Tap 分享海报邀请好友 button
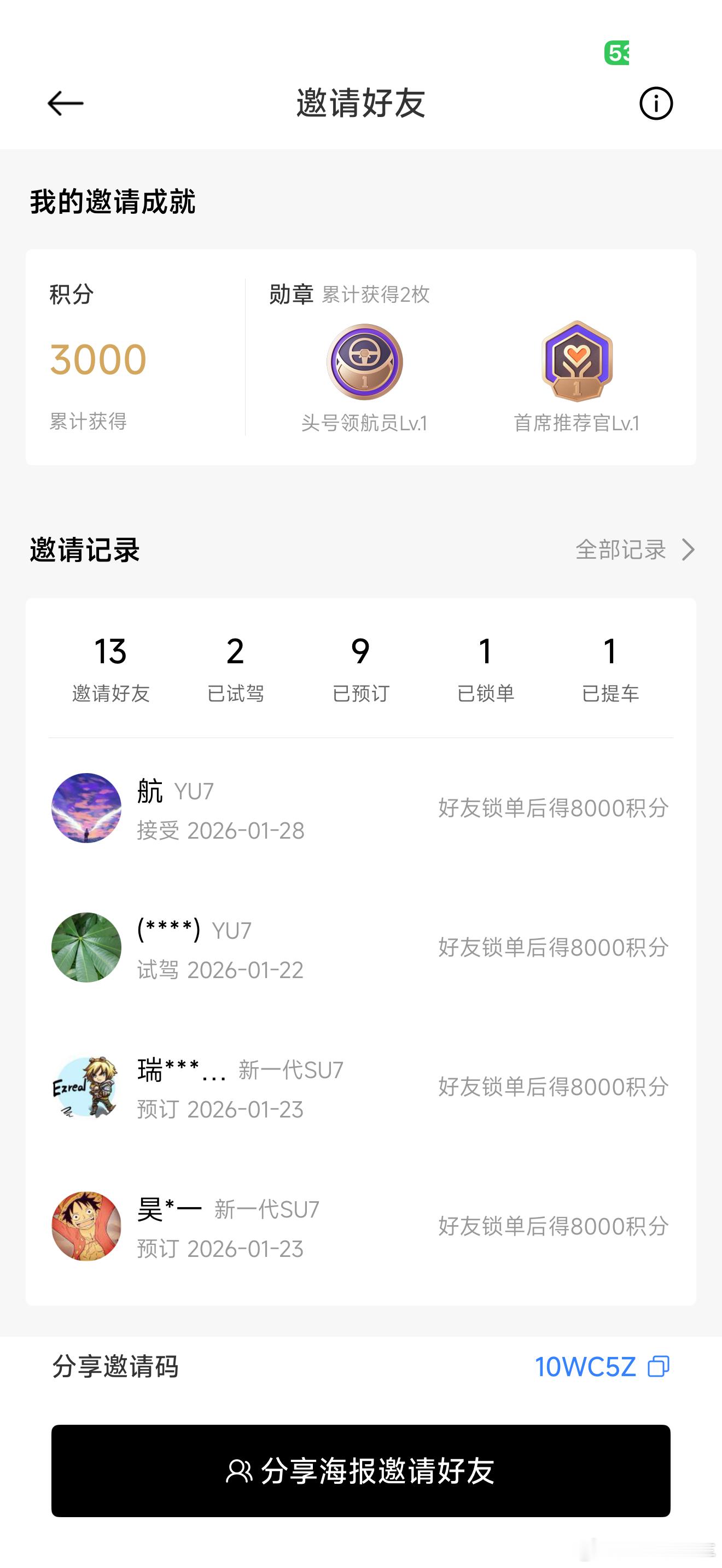This screenshot has width=722, height=1568. [x=360, y=1471]
